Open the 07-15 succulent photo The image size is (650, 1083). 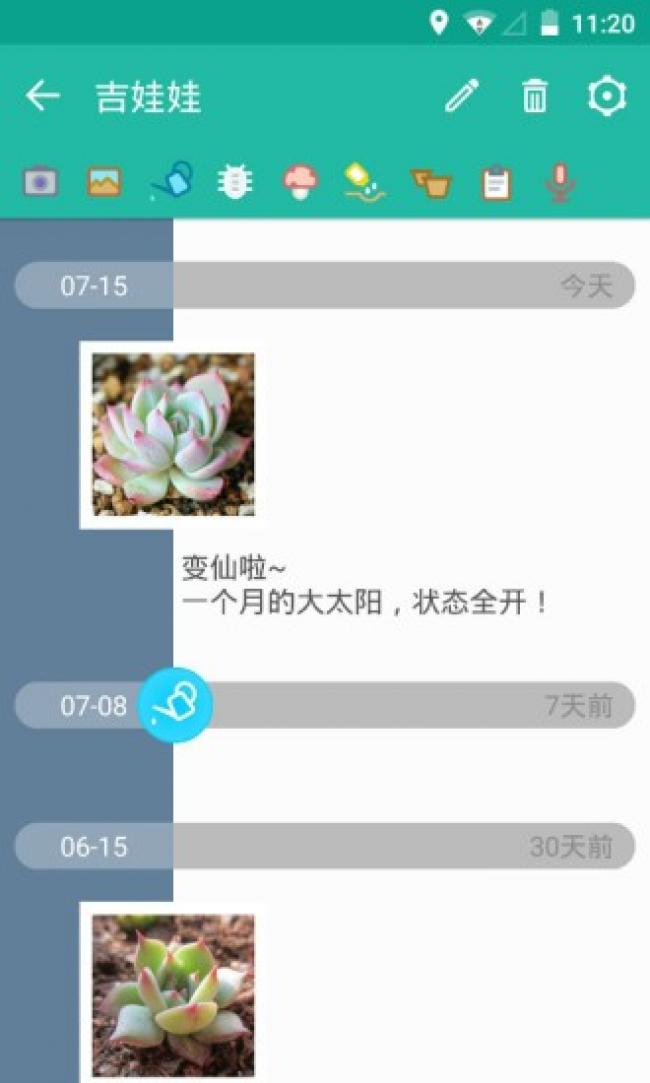[173, 435]
